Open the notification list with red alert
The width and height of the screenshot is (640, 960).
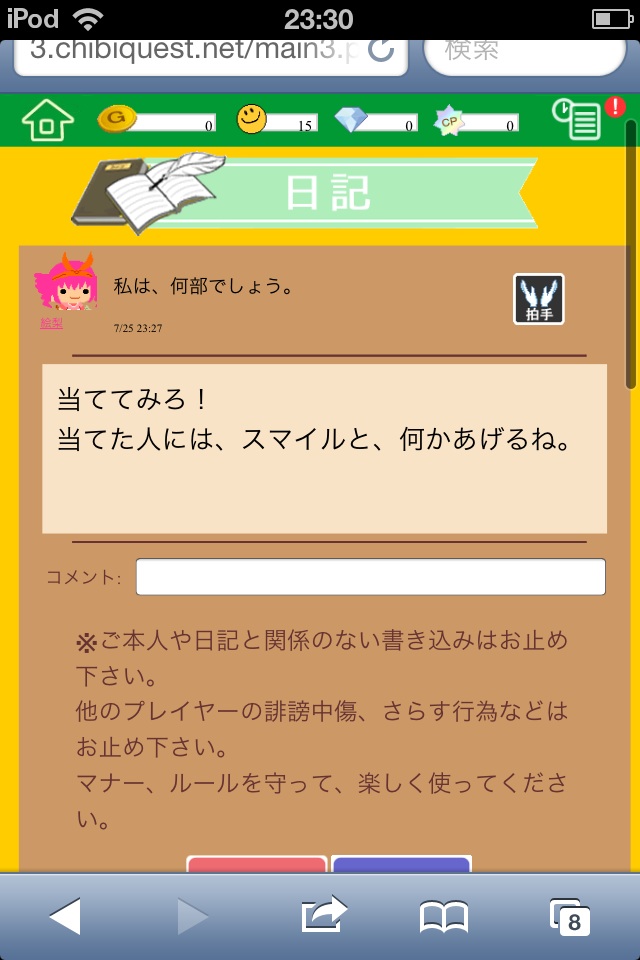coord(578,120)
